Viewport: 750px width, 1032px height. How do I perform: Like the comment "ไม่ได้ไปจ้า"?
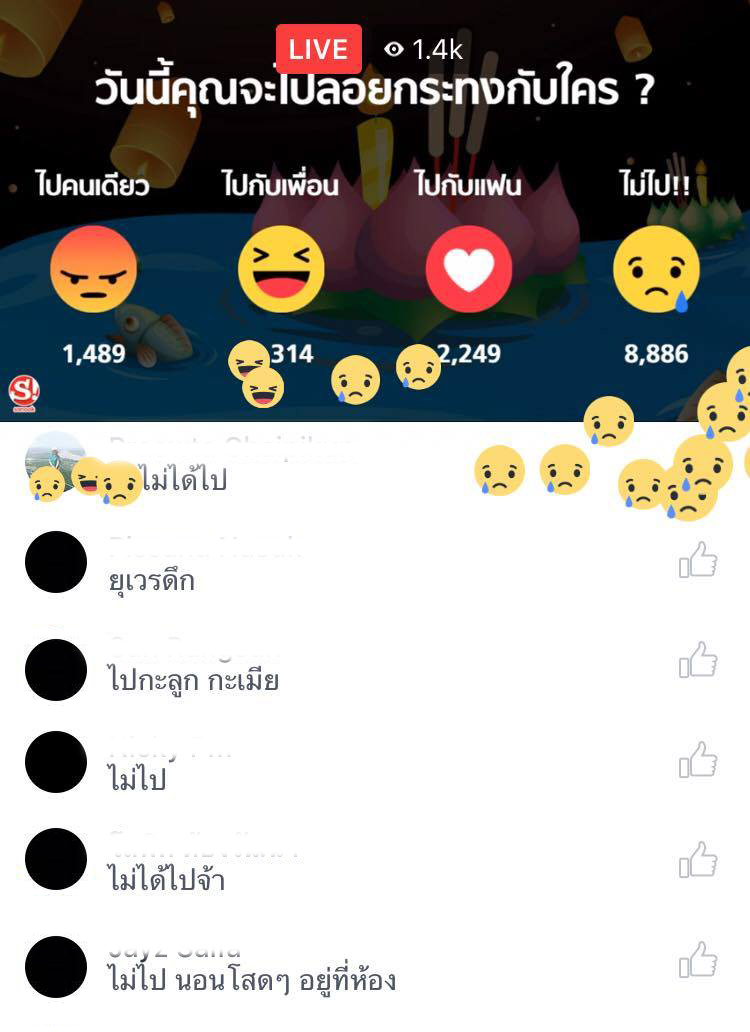tap(698, 860)
